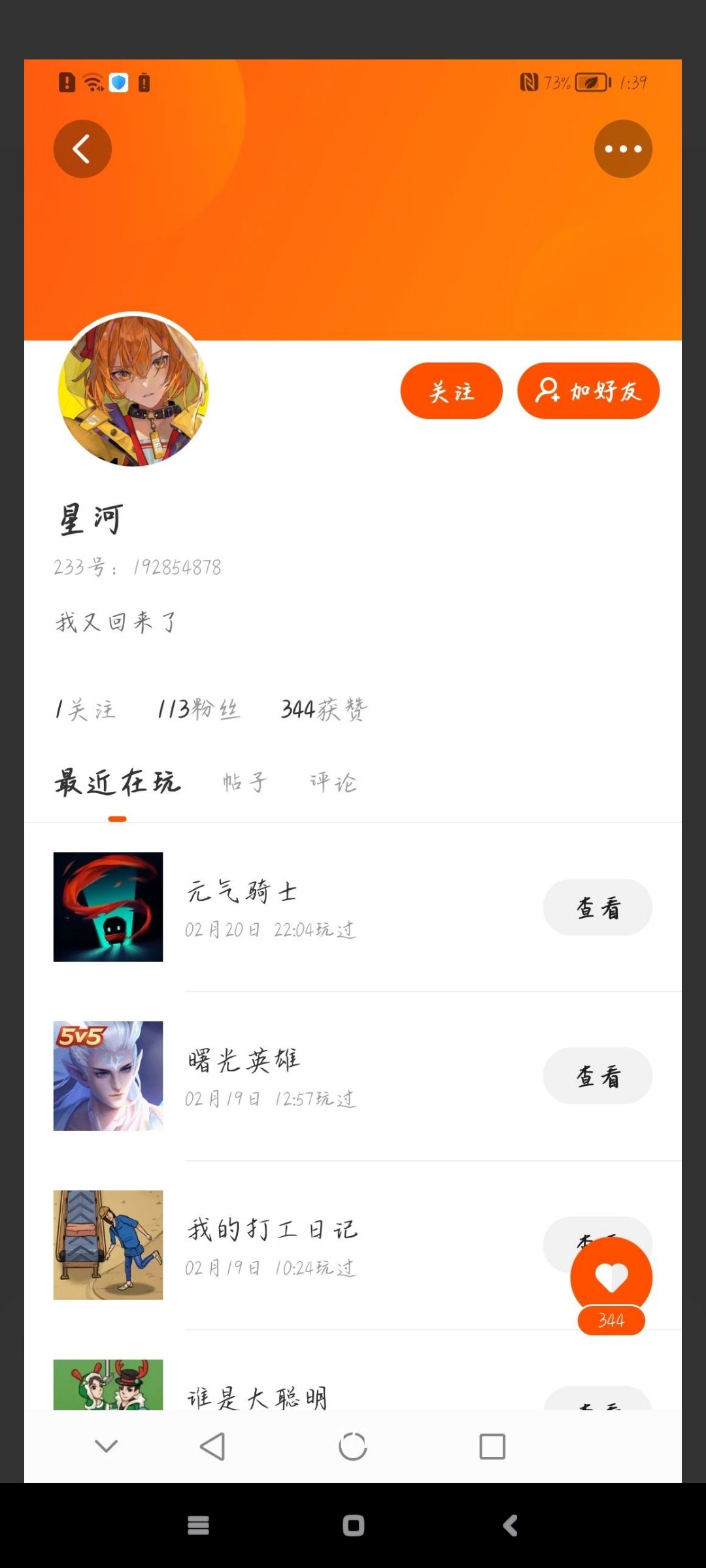Open recent apps with the square button
Viewport: 706px width, 1568px height.
pyautogui.click(x=492, y=1446)
